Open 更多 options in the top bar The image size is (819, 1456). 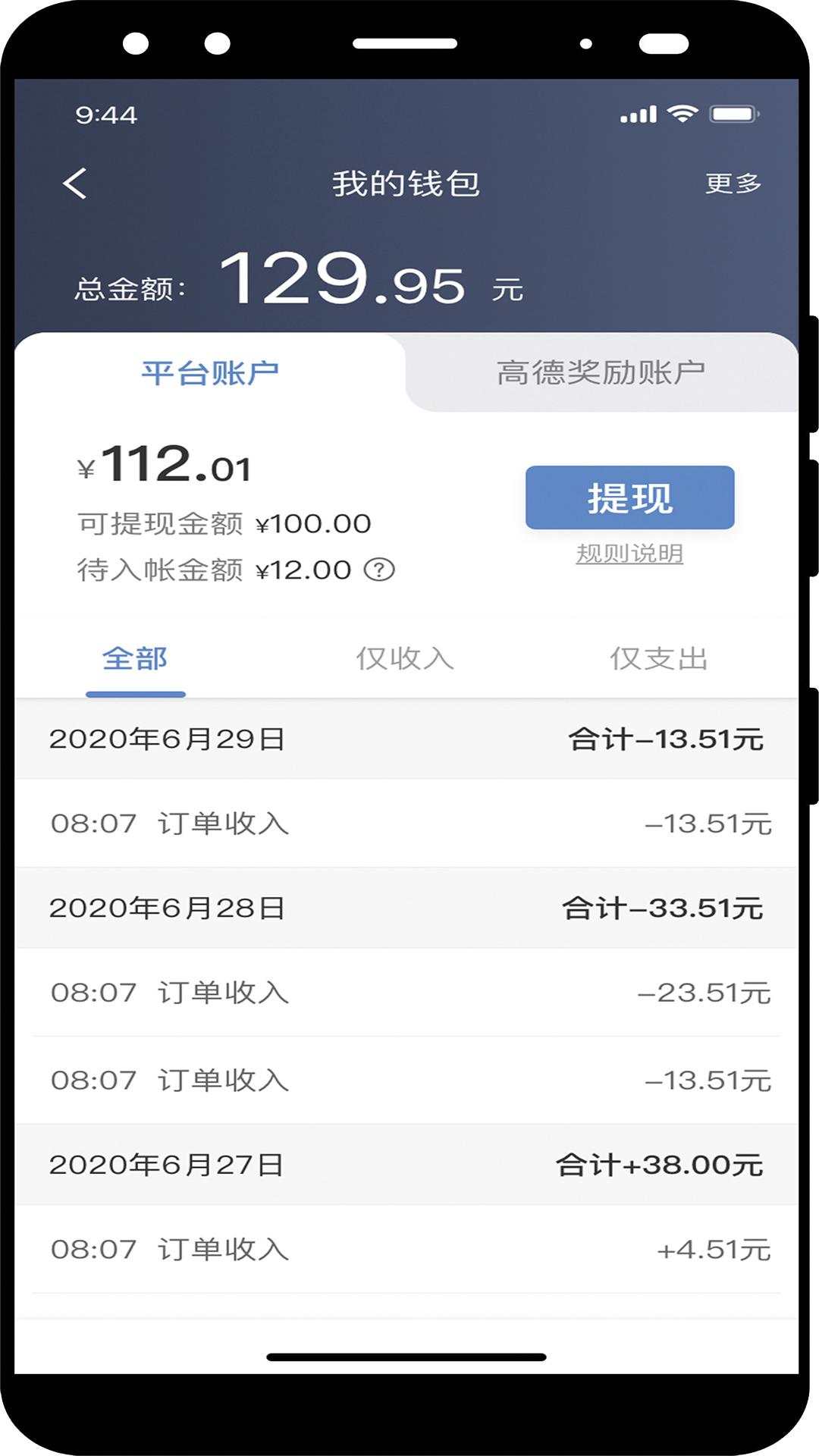click(x=733, y=182)
